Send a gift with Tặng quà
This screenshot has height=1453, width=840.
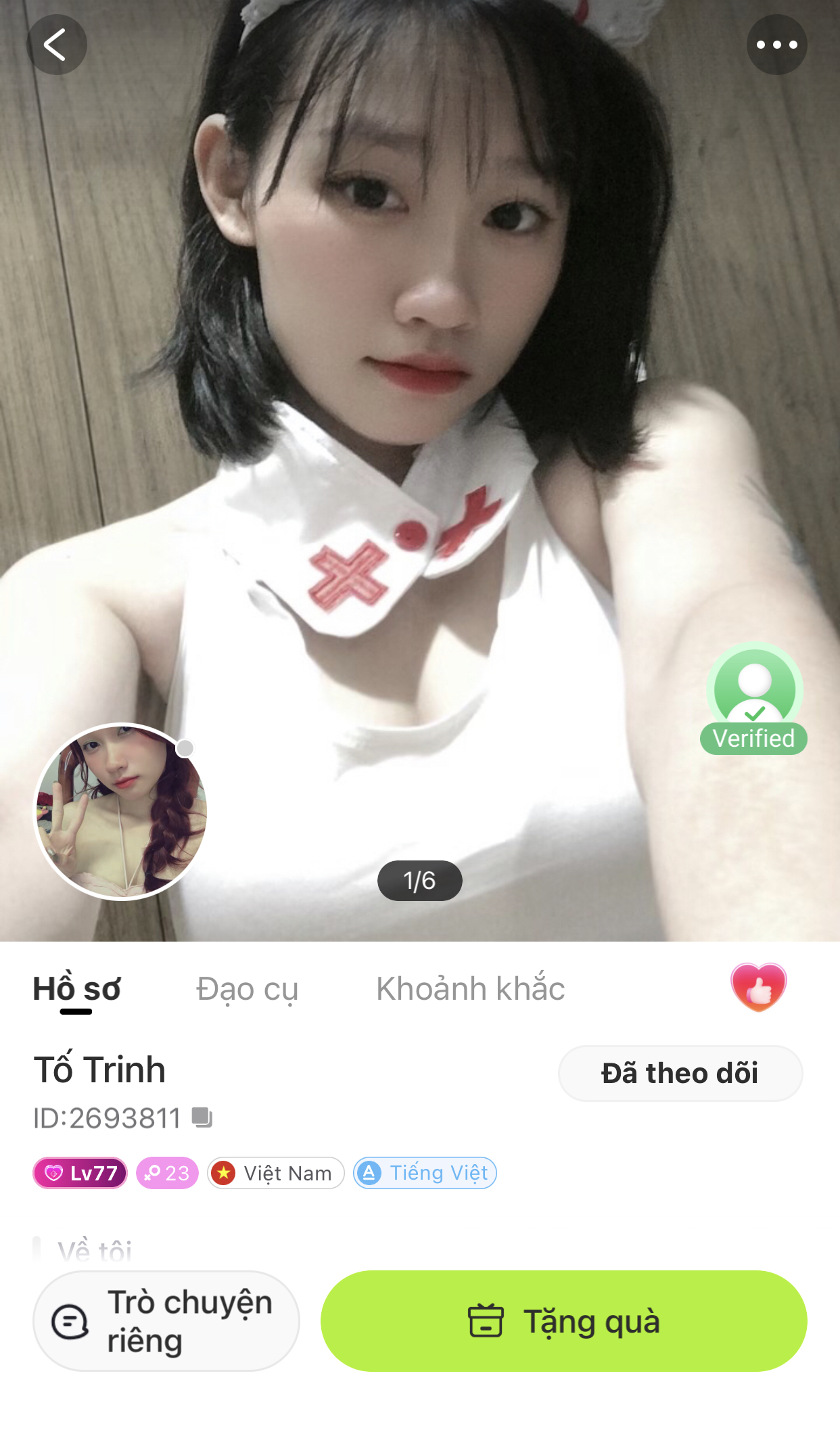click(x=563, y=1321)
